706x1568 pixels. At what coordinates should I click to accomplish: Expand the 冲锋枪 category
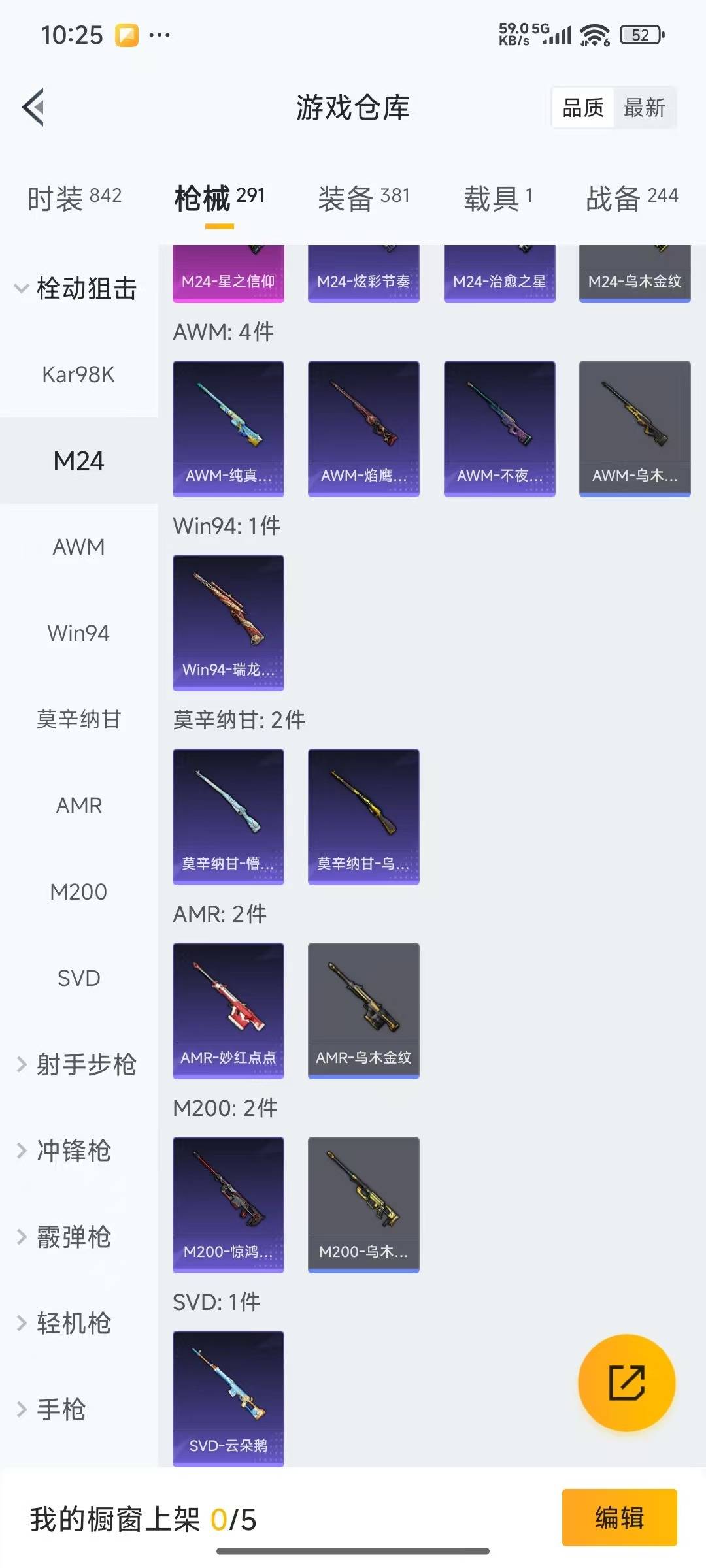73,1151
